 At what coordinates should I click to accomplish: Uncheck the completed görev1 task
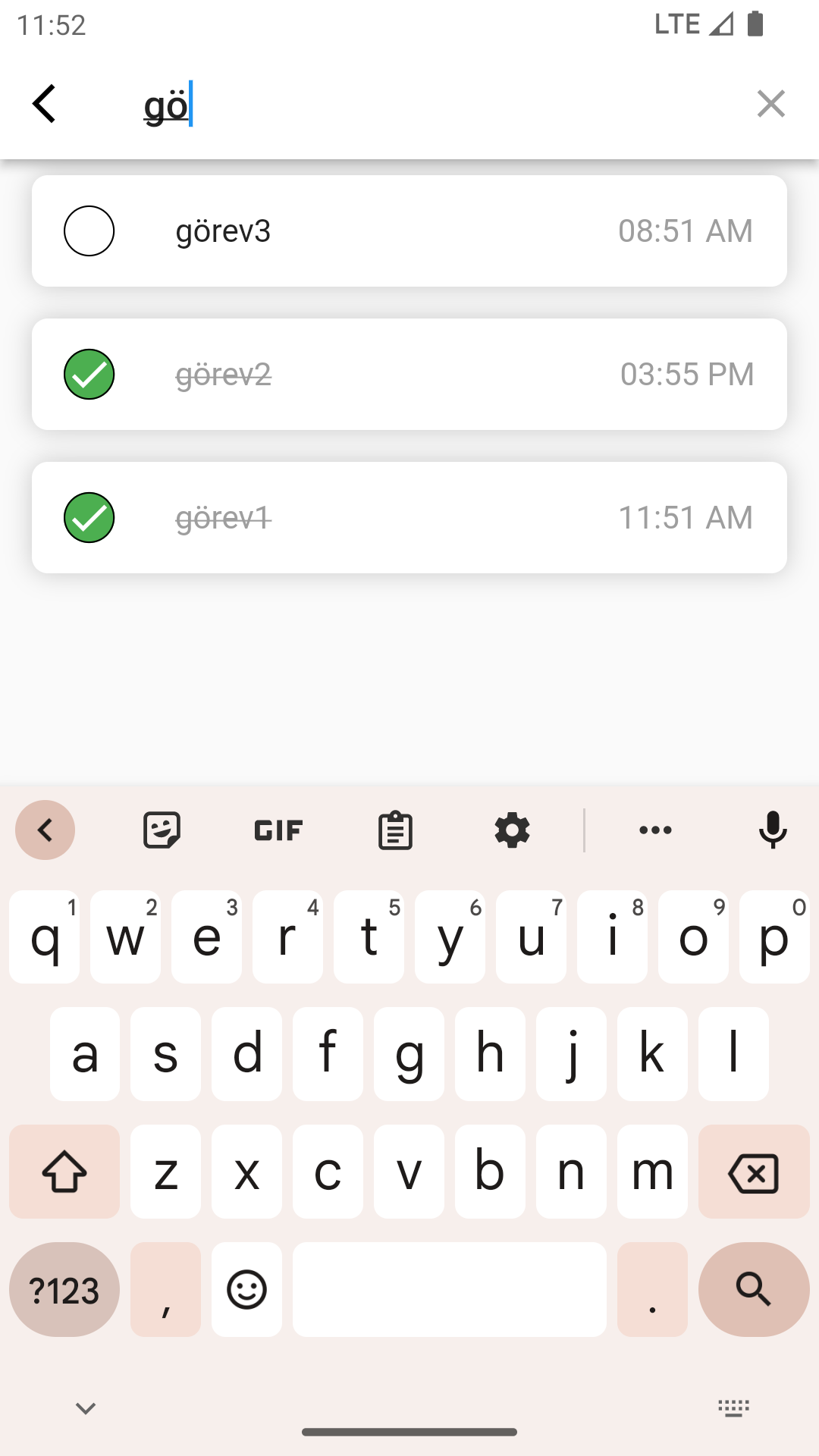pos(89,517)
